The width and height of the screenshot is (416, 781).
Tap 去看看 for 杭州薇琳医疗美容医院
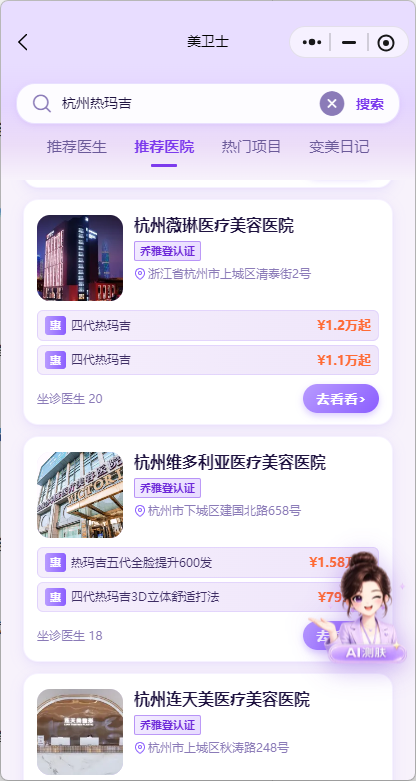pos(341,398)
